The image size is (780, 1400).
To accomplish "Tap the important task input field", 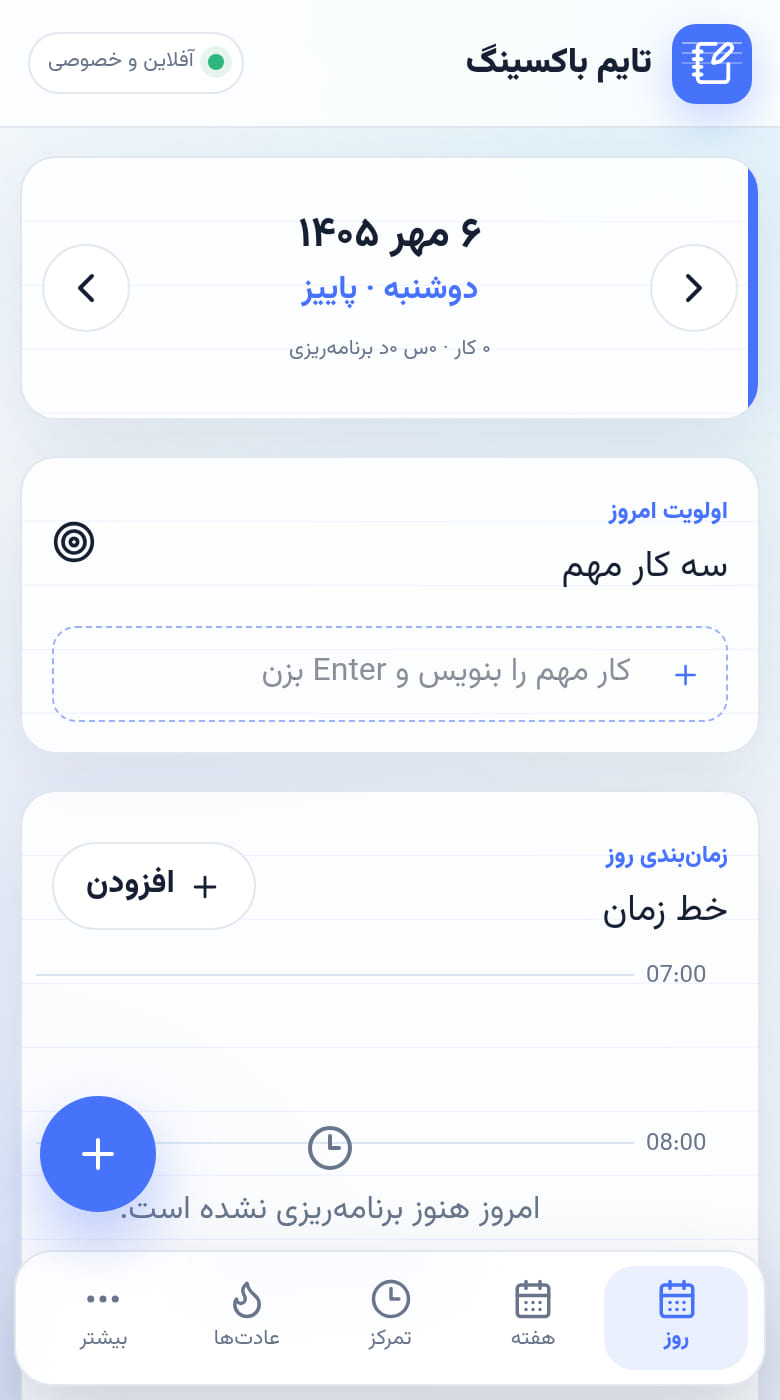I will 390,673.
